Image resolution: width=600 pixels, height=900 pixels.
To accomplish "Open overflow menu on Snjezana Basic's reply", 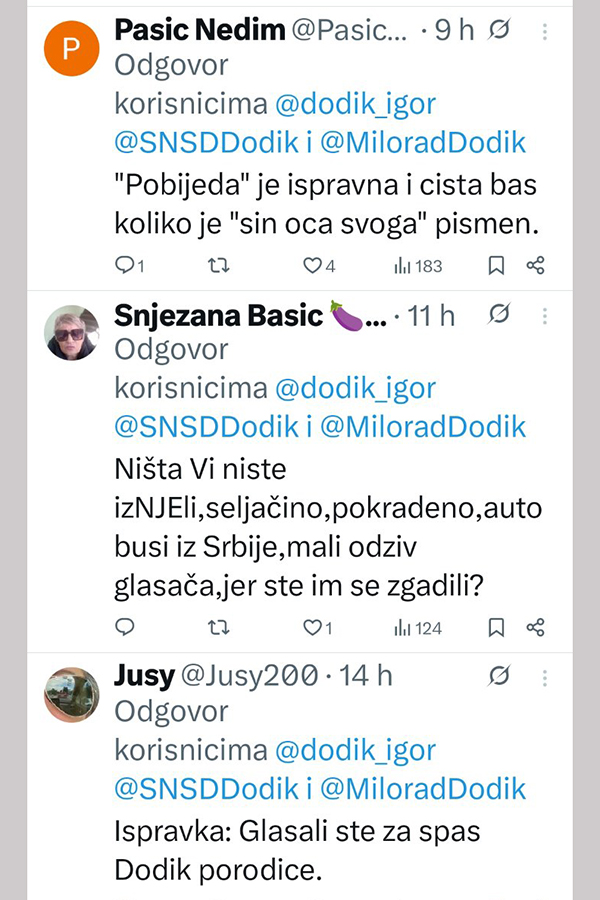I will pos(545,317).
